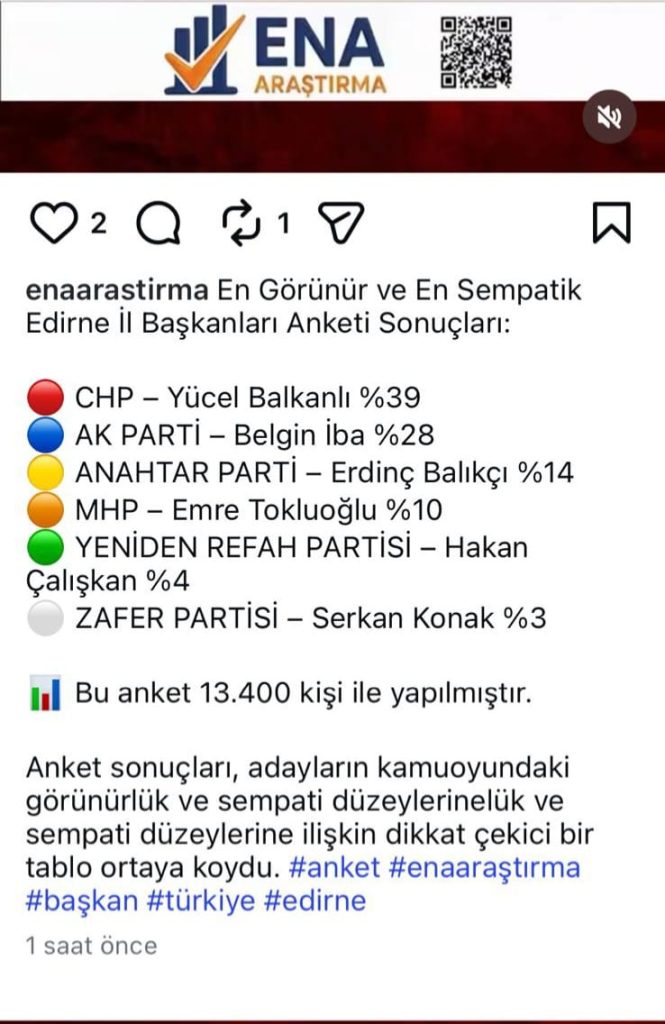Image resolution: width=665 pixels, height=1024 pixels.
Task: Open the comments on this post
Action: pyautogui.click(x=158, y=223)
